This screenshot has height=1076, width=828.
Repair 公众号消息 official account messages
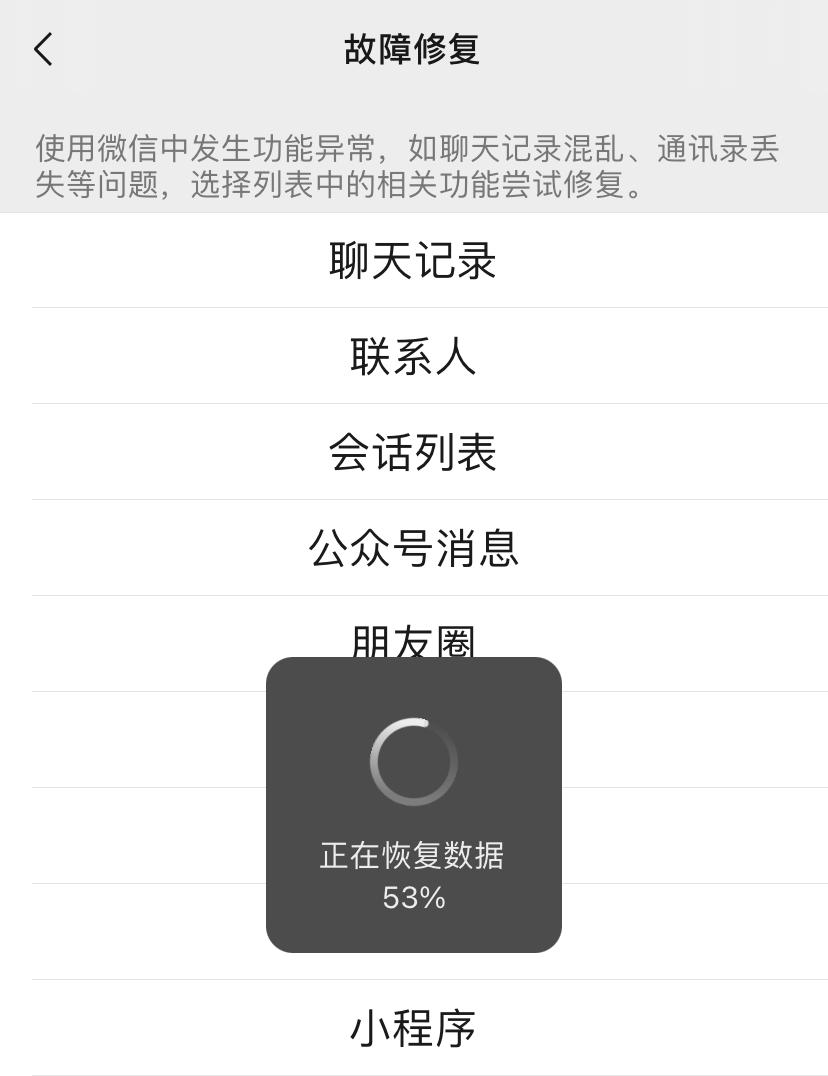coord(413,548)
